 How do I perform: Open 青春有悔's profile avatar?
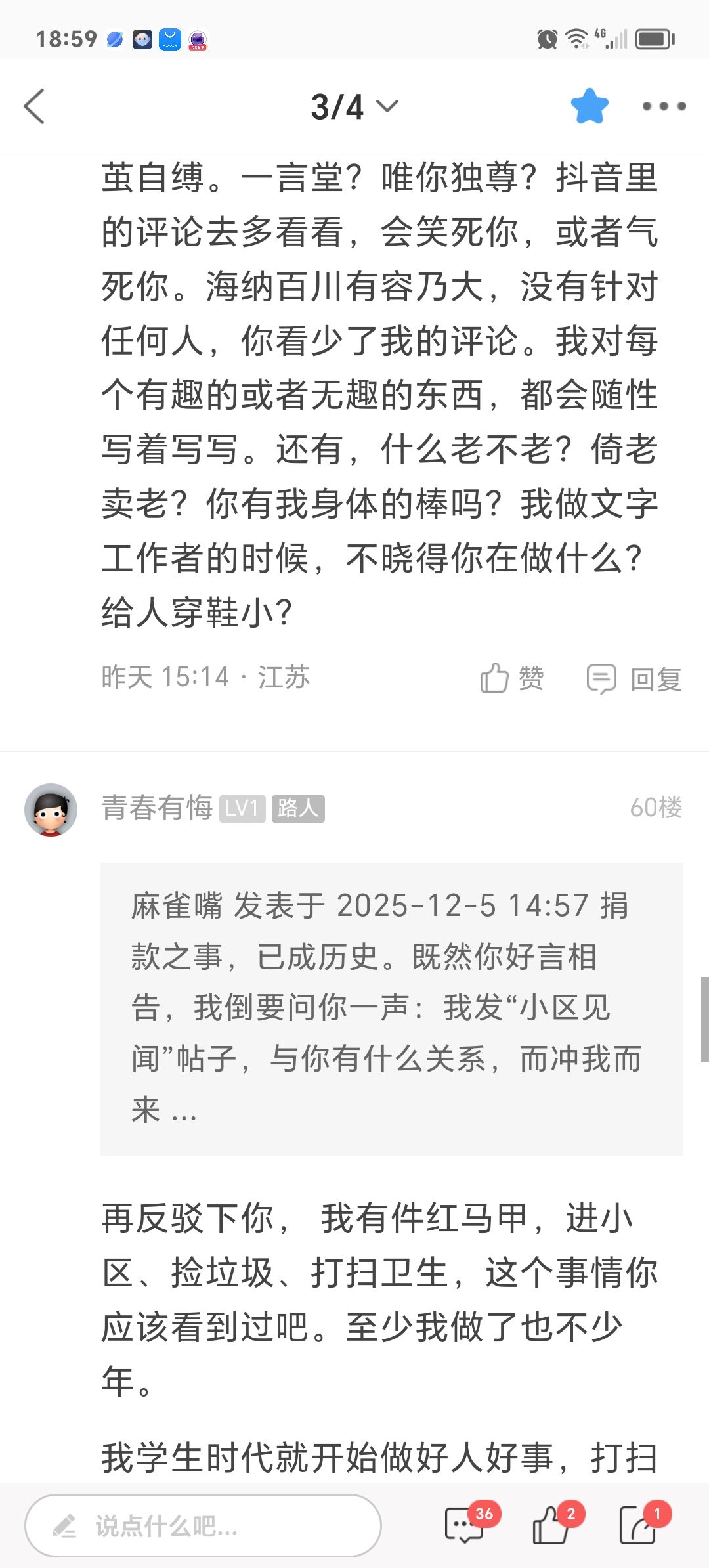51,809
